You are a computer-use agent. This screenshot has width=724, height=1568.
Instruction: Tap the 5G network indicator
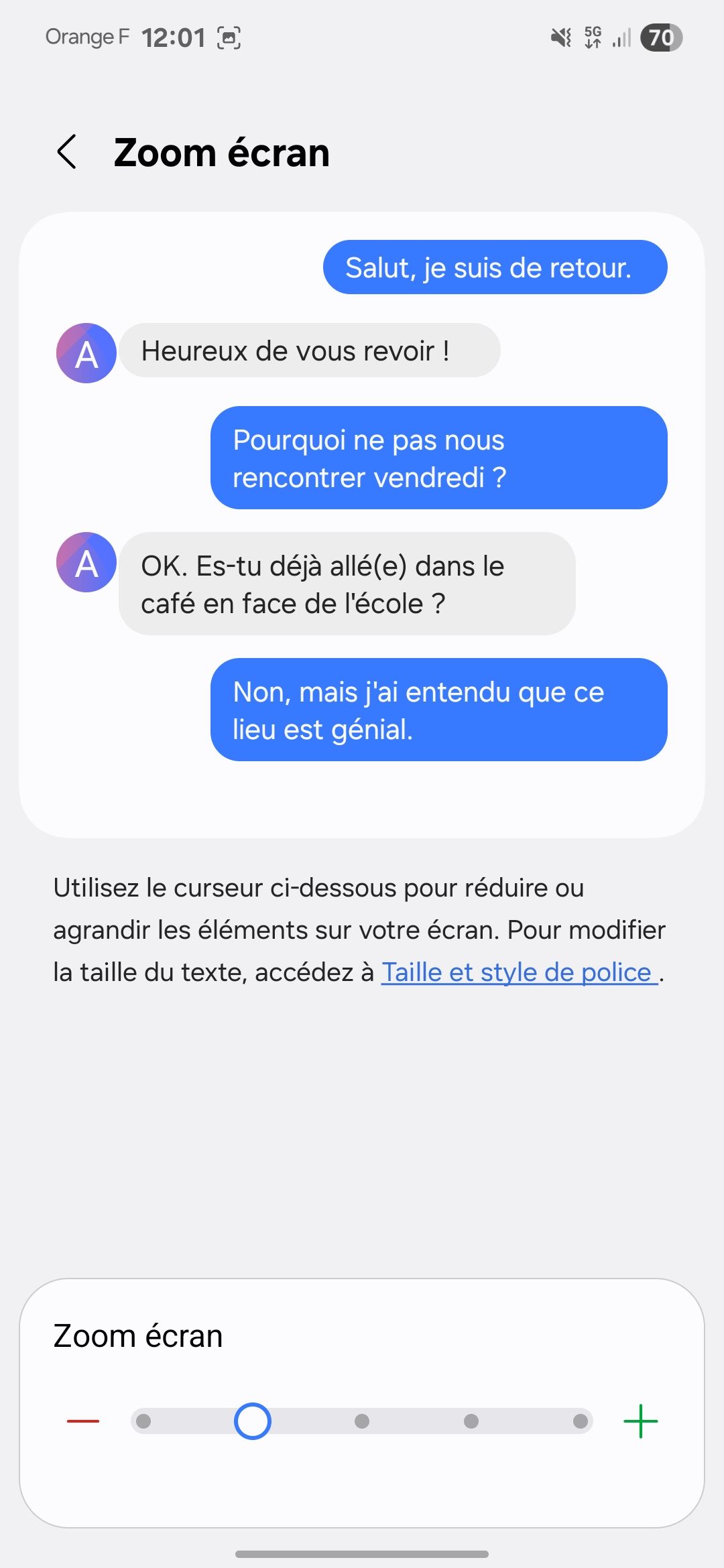593,38
